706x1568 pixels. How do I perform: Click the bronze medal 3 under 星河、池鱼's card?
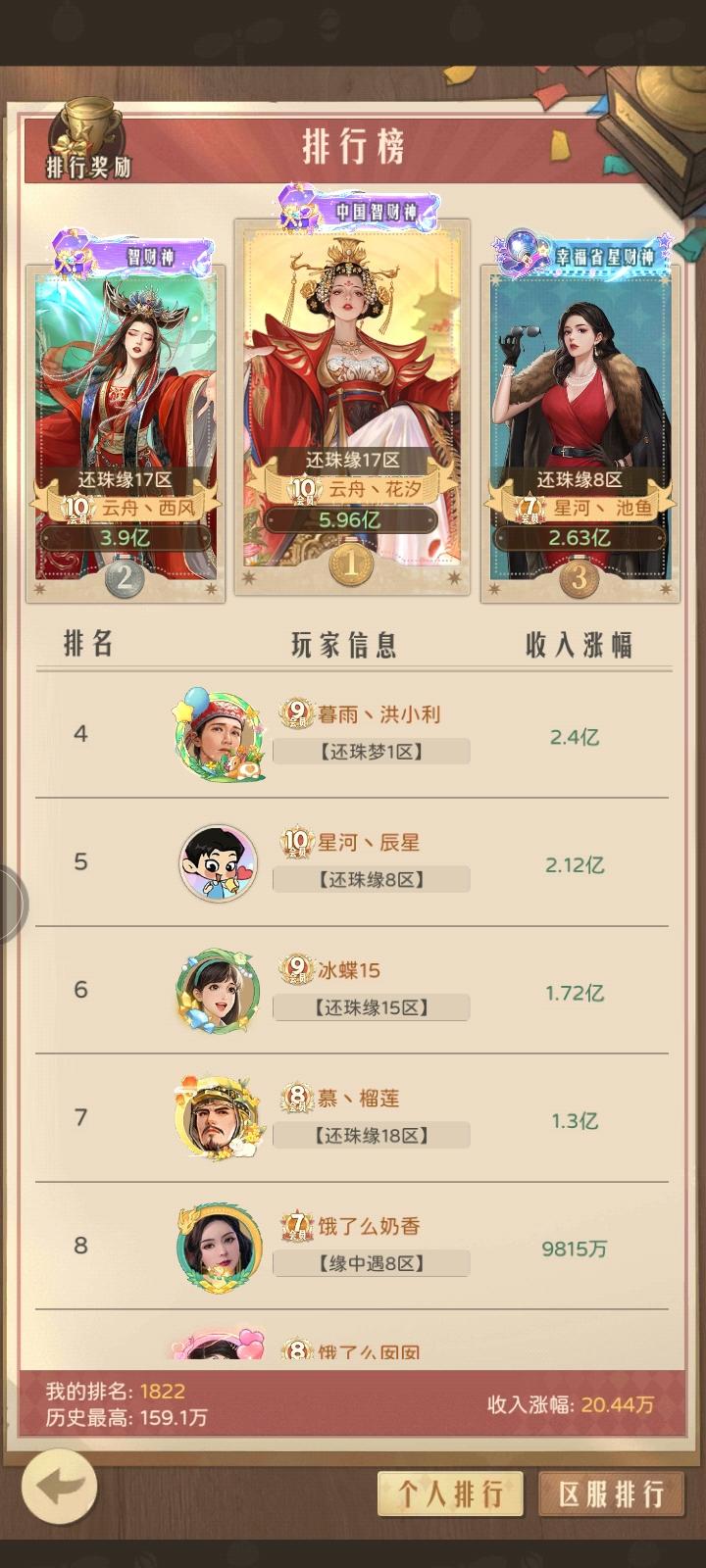pyautogui.click(x=580, y=578)
